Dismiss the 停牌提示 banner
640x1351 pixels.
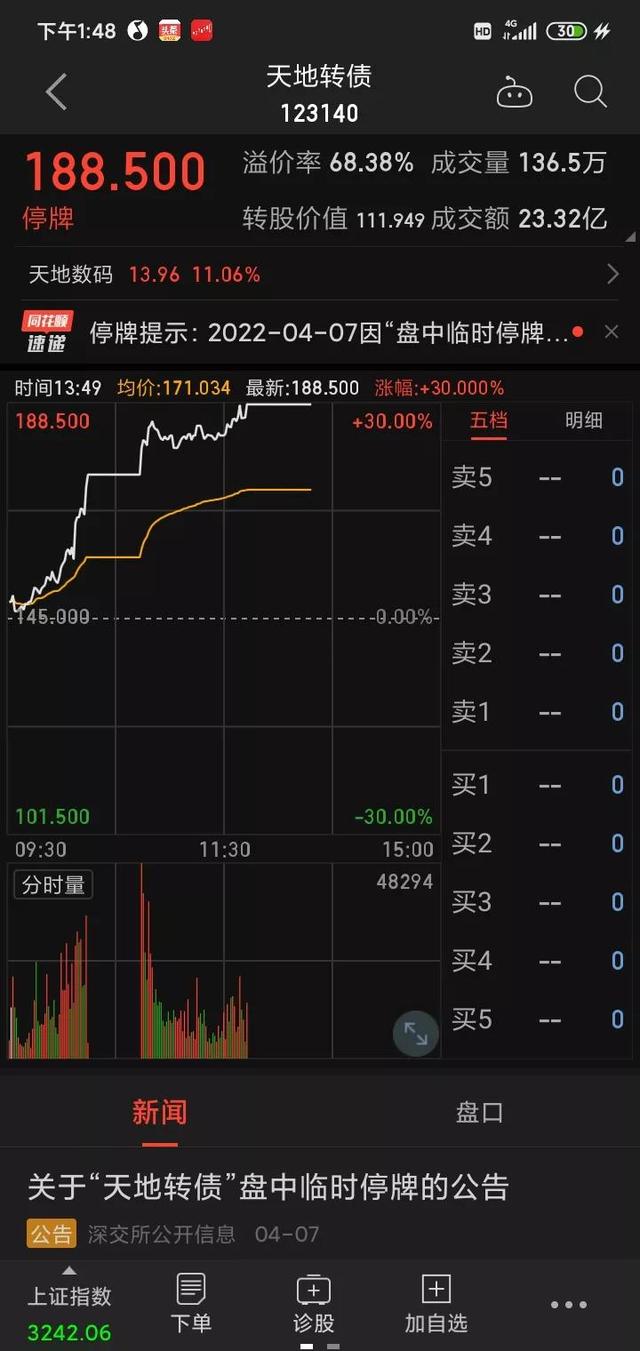point(612,332)
